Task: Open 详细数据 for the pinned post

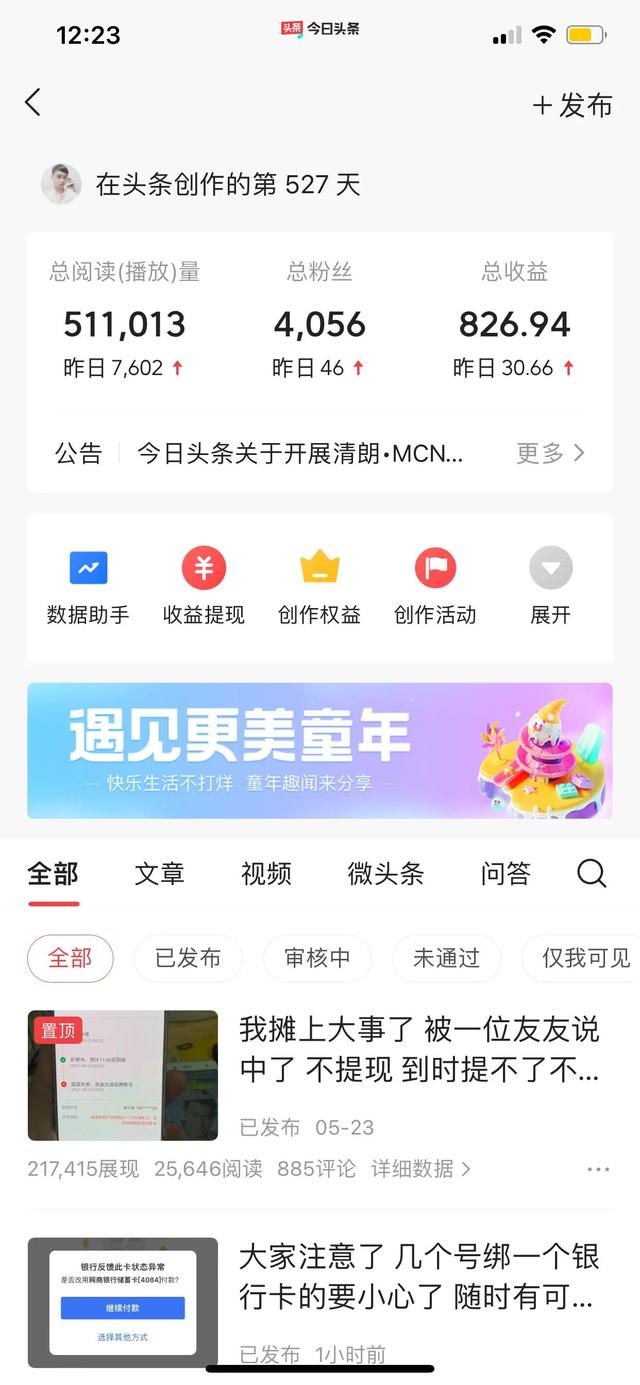Action: [421, 1168]
